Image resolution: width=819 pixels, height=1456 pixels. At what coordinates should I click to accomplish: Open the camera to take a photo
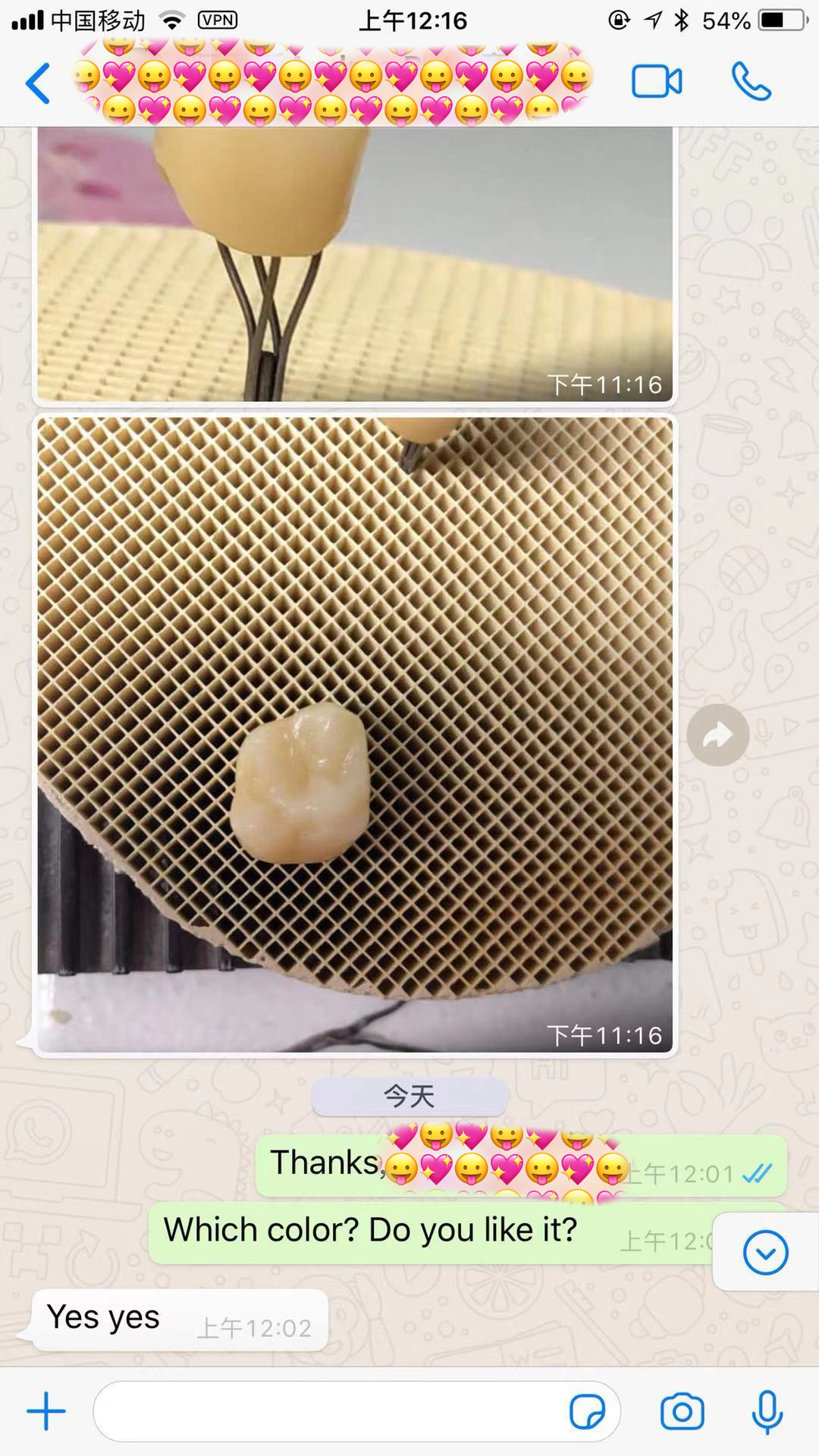click(682, 1412)
